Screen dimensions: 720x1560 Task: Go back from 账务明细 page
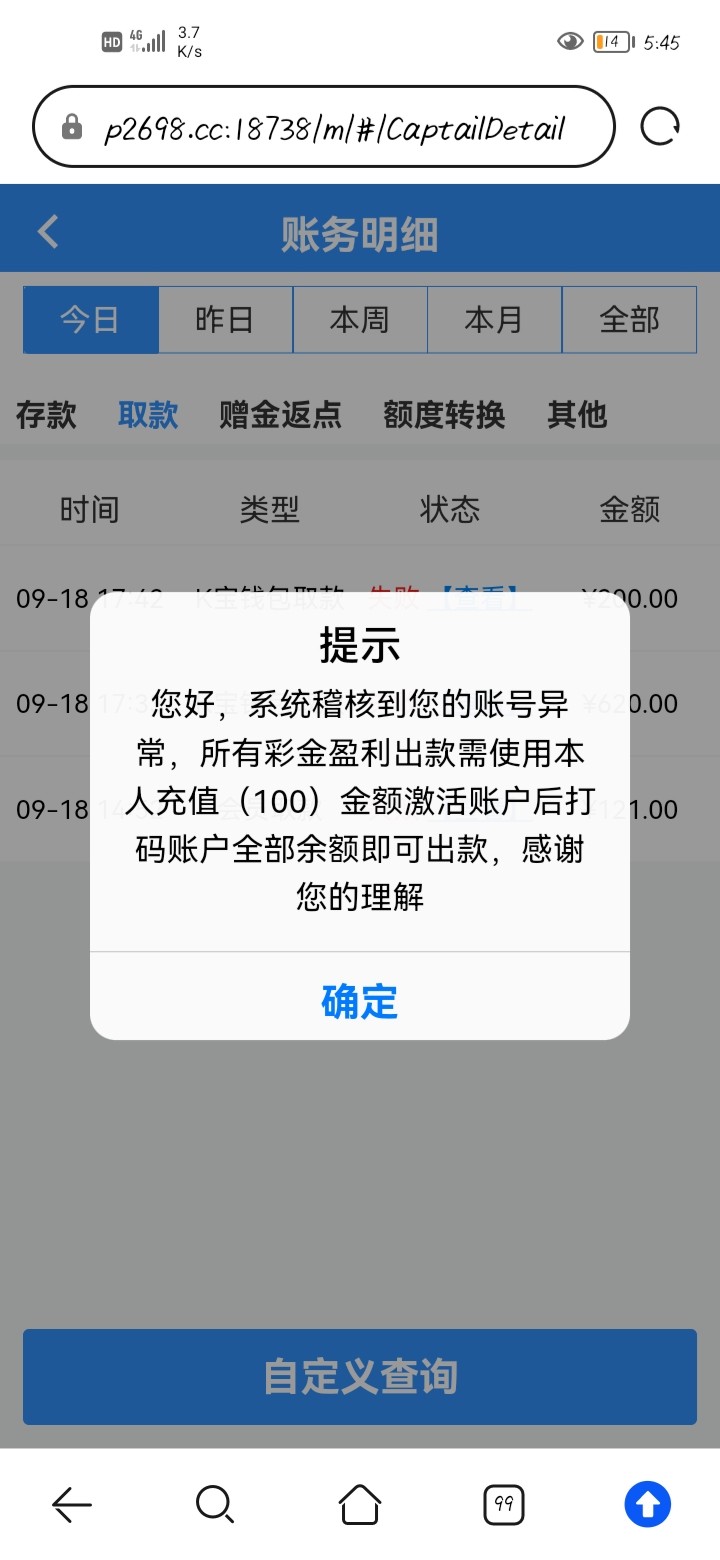tap(48, 232)
